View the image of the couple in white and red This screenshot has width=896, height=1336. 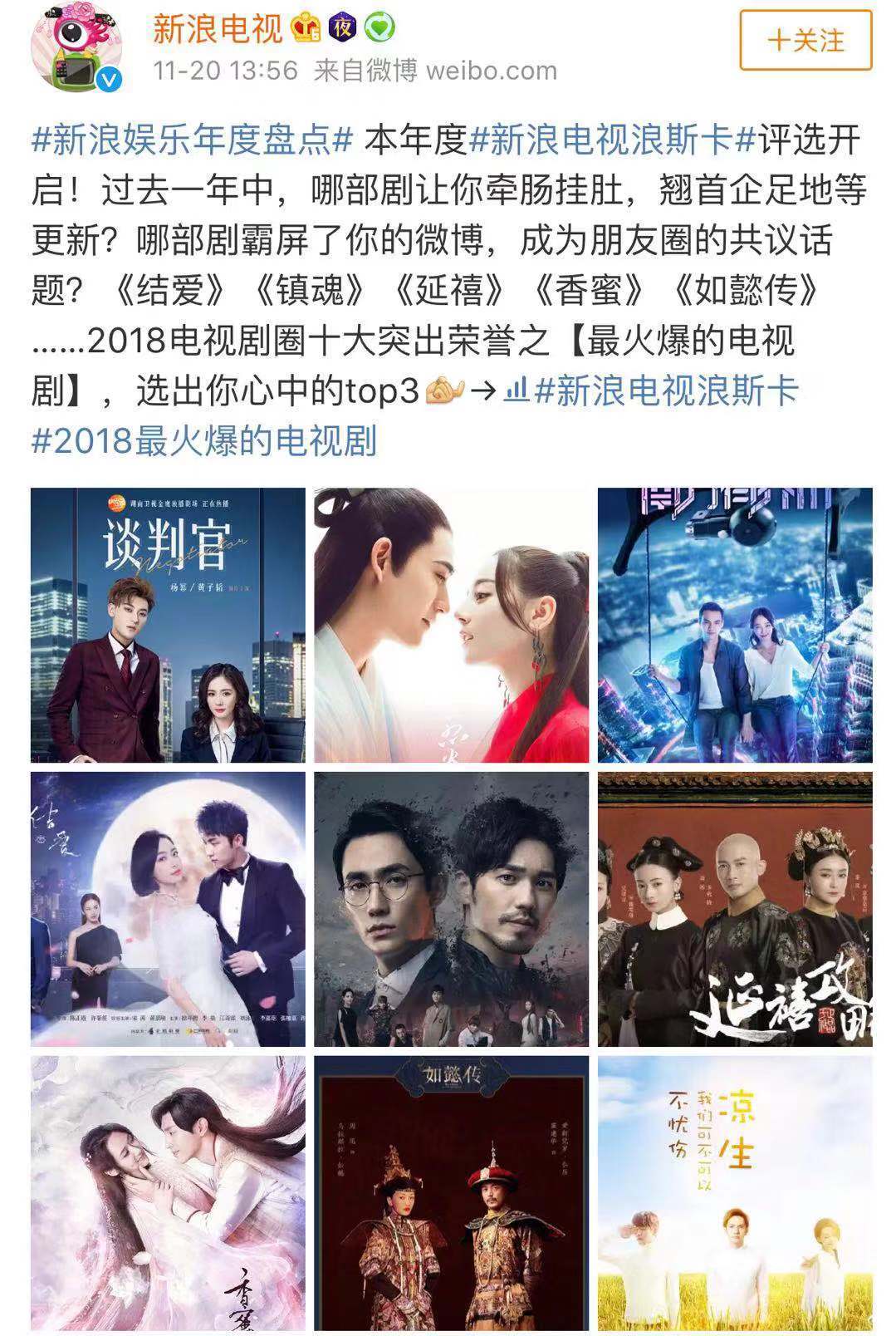pyautogui.click(x=451, y=625)
